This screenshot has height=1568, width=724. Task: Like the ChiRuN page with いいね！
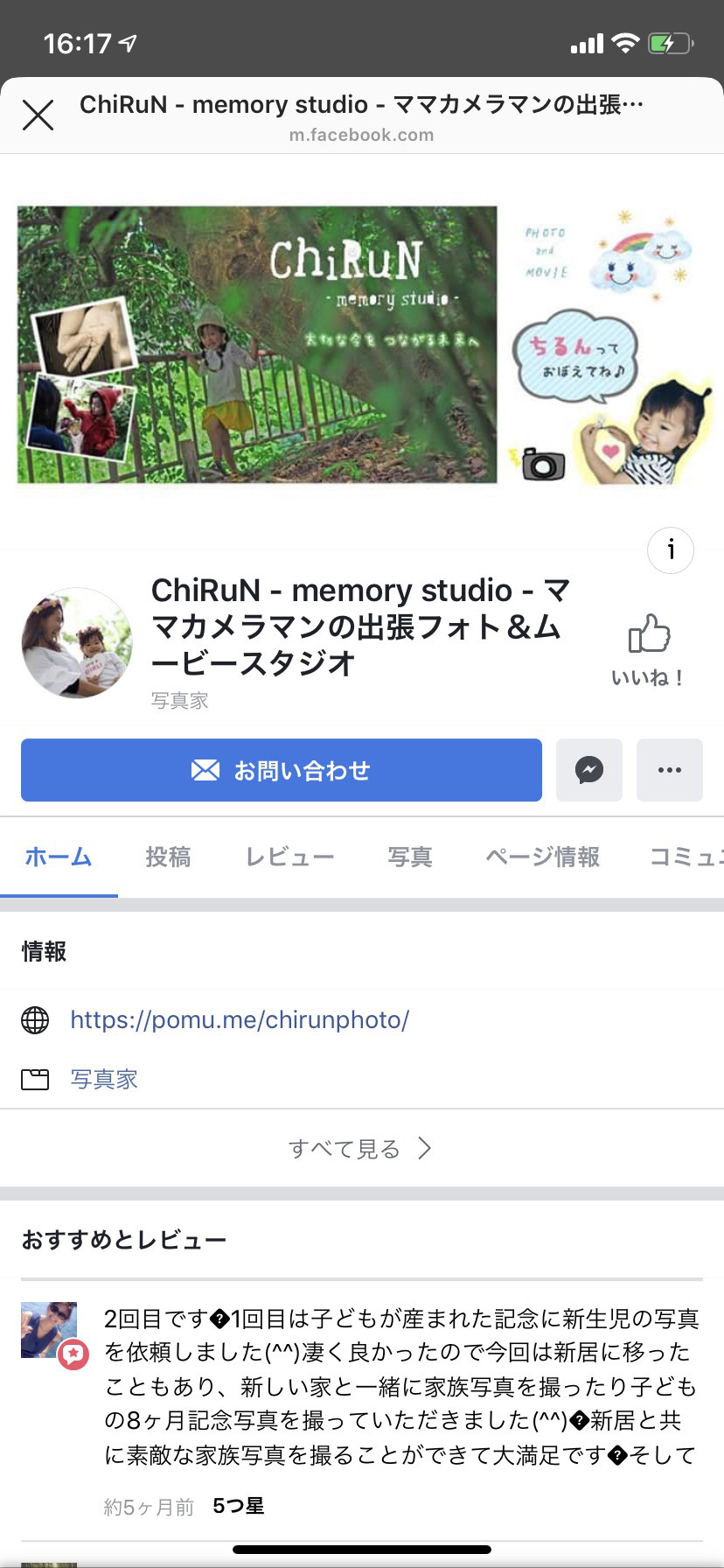pos(649,649)
